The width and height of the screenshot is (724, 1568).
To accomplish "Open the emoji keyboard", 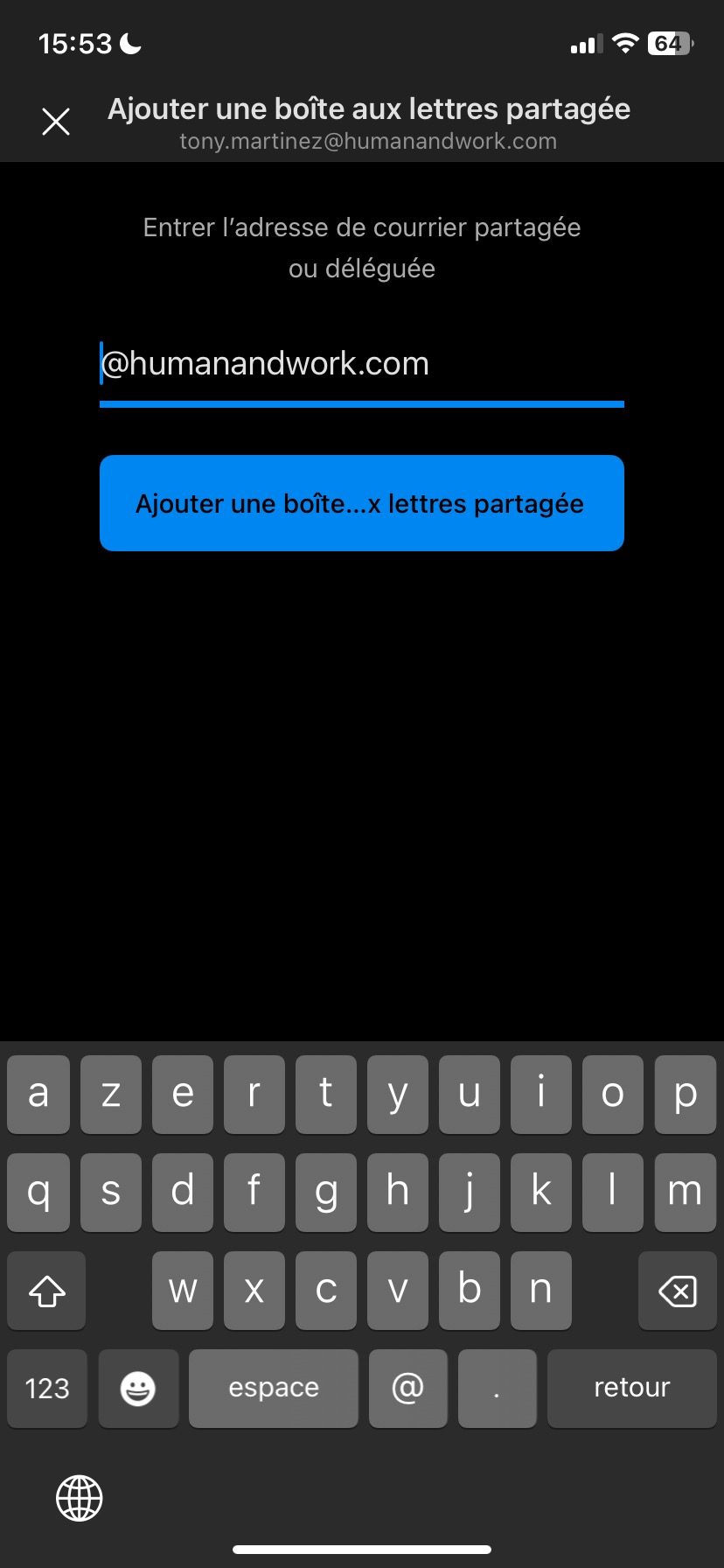I will [138, 1388].
